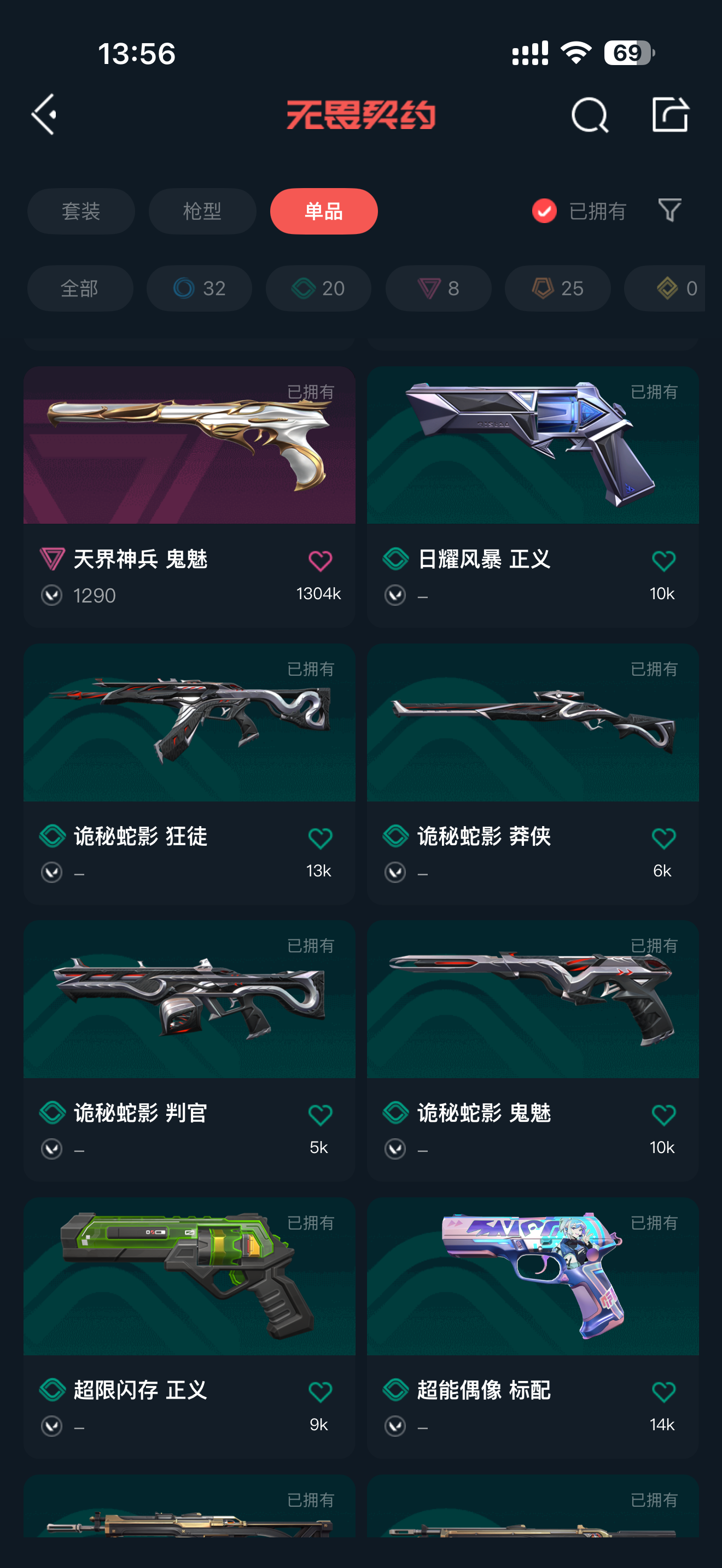Tap the share icon in the header
The width and height of the screenshot is (722, 1568).
pyautogui.click(x=669, y=114)
